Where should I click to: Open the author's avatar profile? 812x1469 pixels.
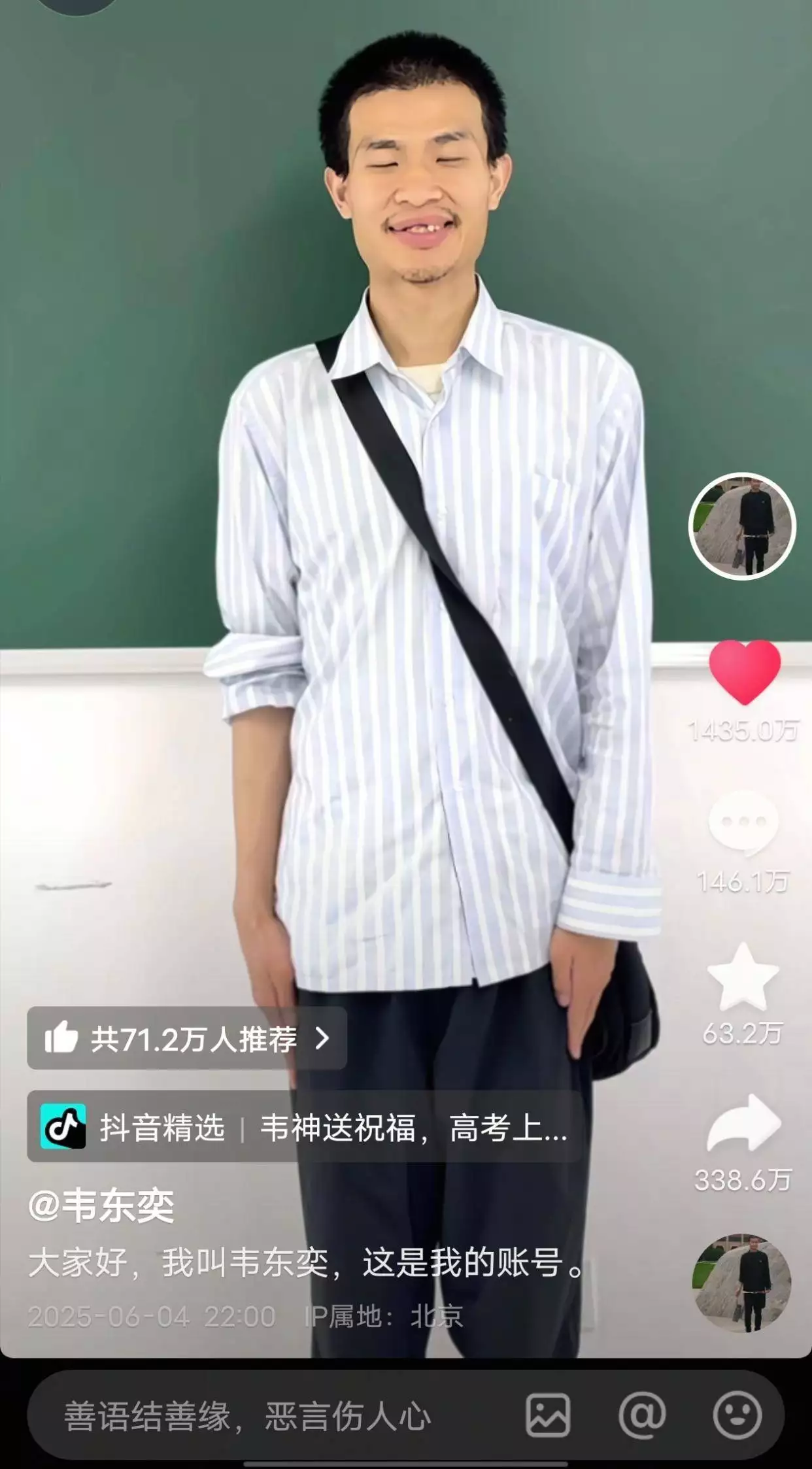tap(742, 526)
